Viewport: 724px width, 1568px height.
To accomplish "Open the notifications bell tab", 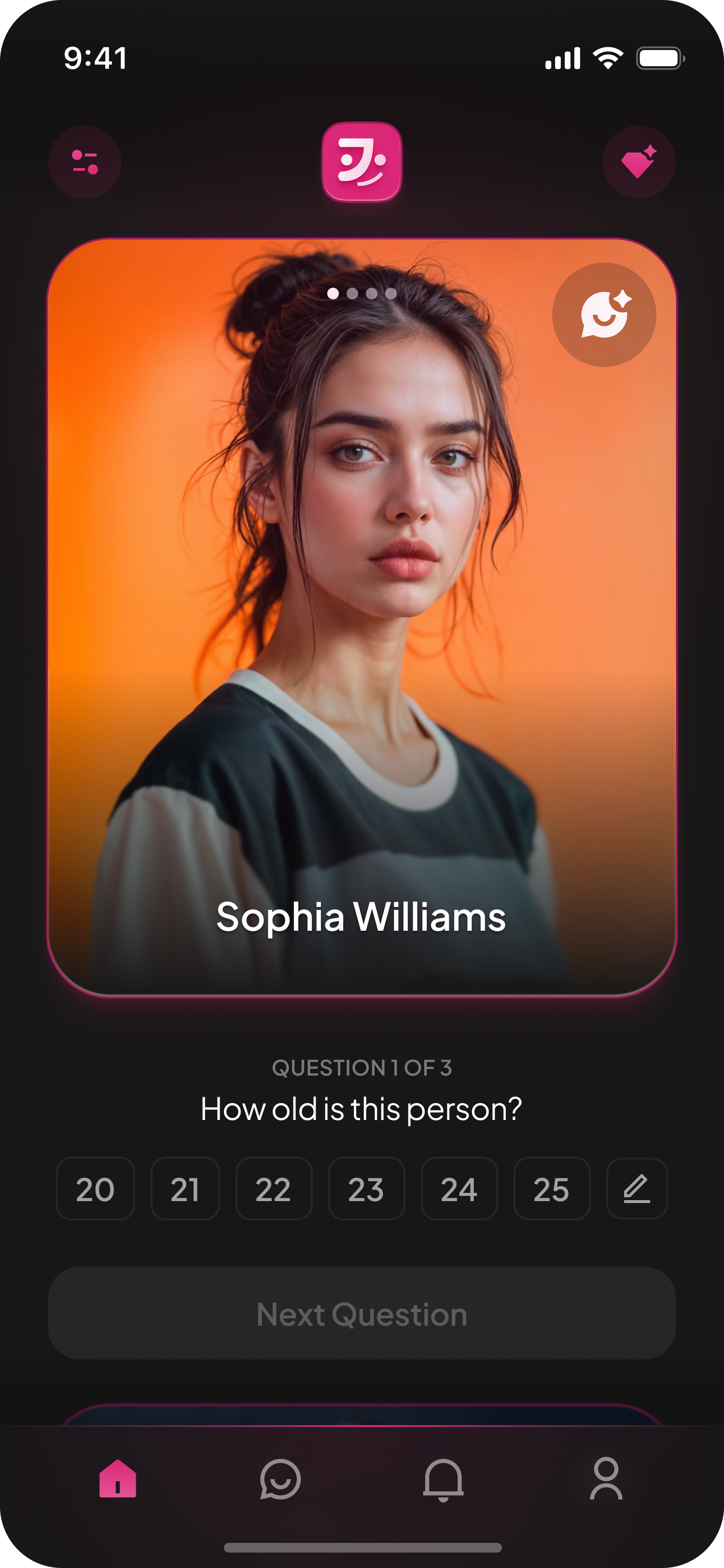I will [x=443, y=1479].
